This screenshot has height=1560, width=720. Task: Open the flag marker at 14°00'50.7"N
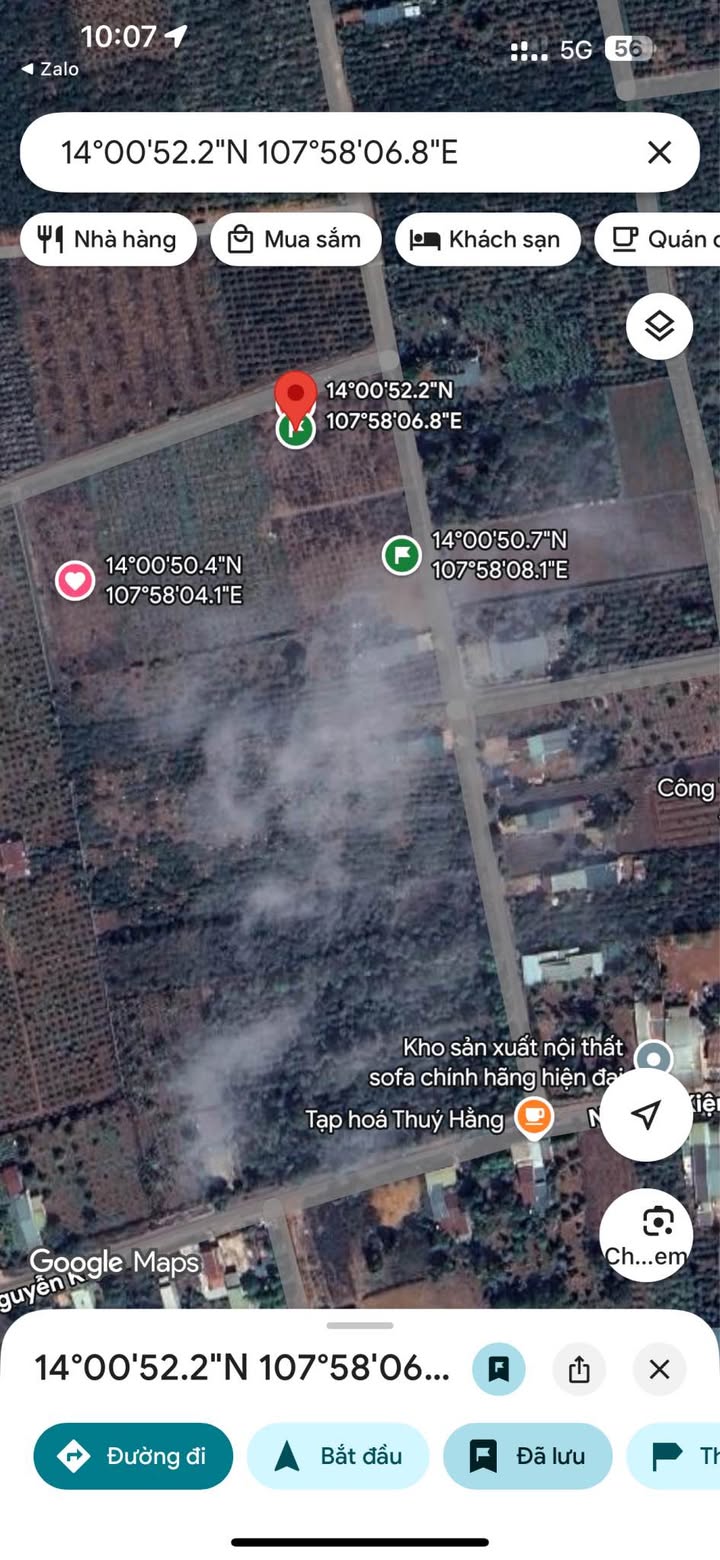[x=401, y=555]
